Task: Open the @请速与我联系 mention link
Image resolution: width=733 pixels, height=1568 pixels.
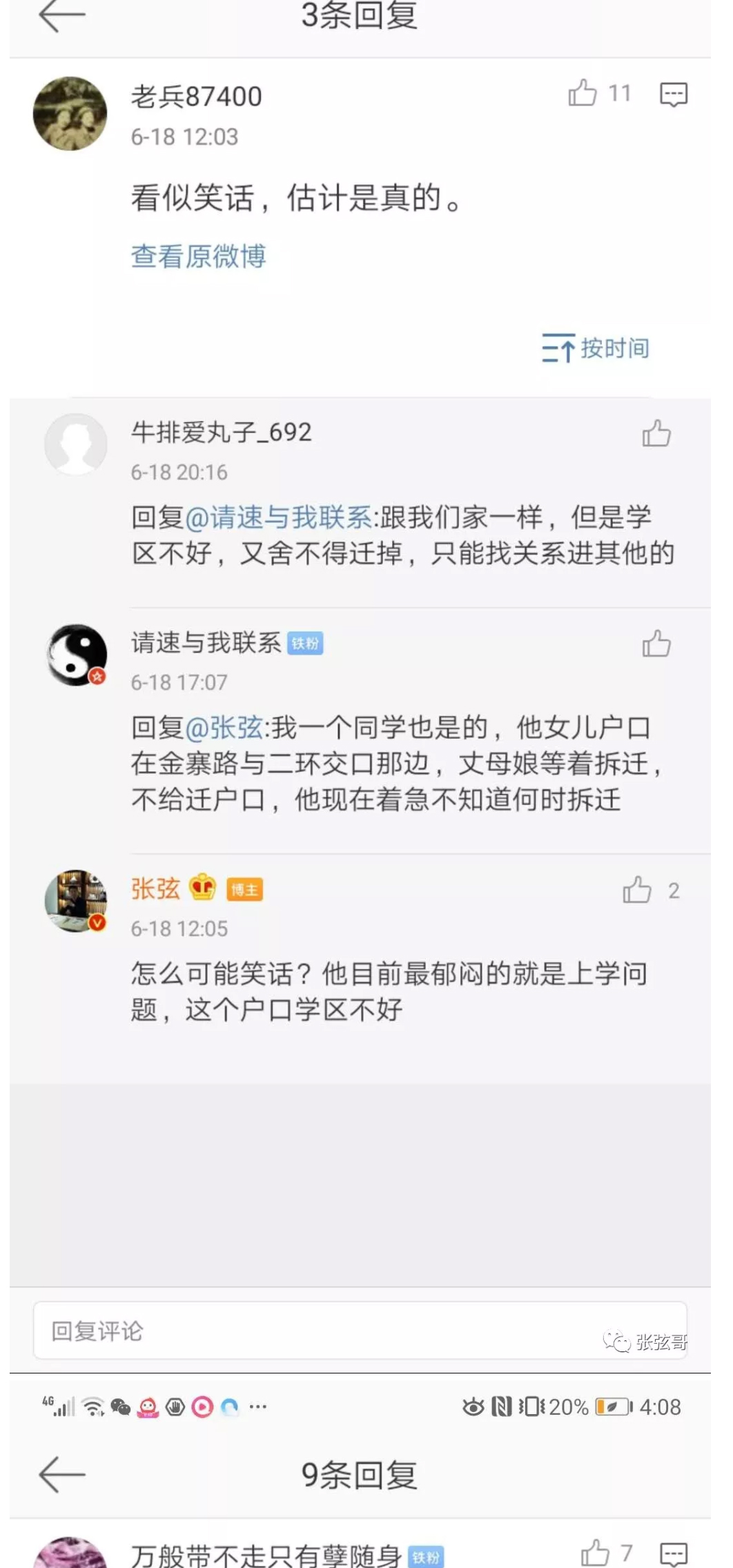Action: tap(279, 517)
